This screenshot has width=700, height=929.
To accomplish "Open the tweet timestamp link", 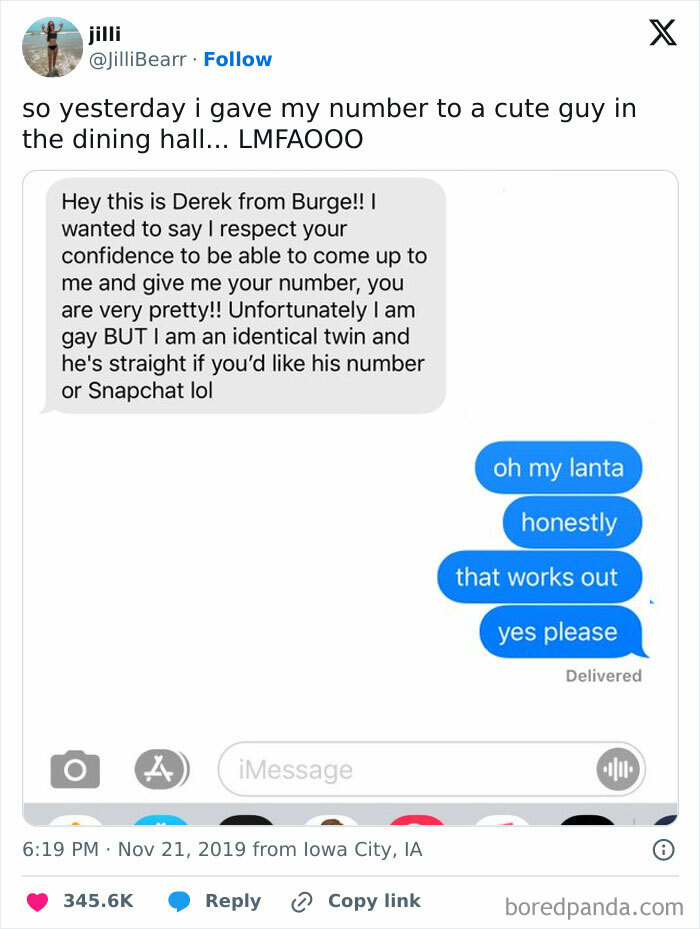I will (x=222, y=850).
